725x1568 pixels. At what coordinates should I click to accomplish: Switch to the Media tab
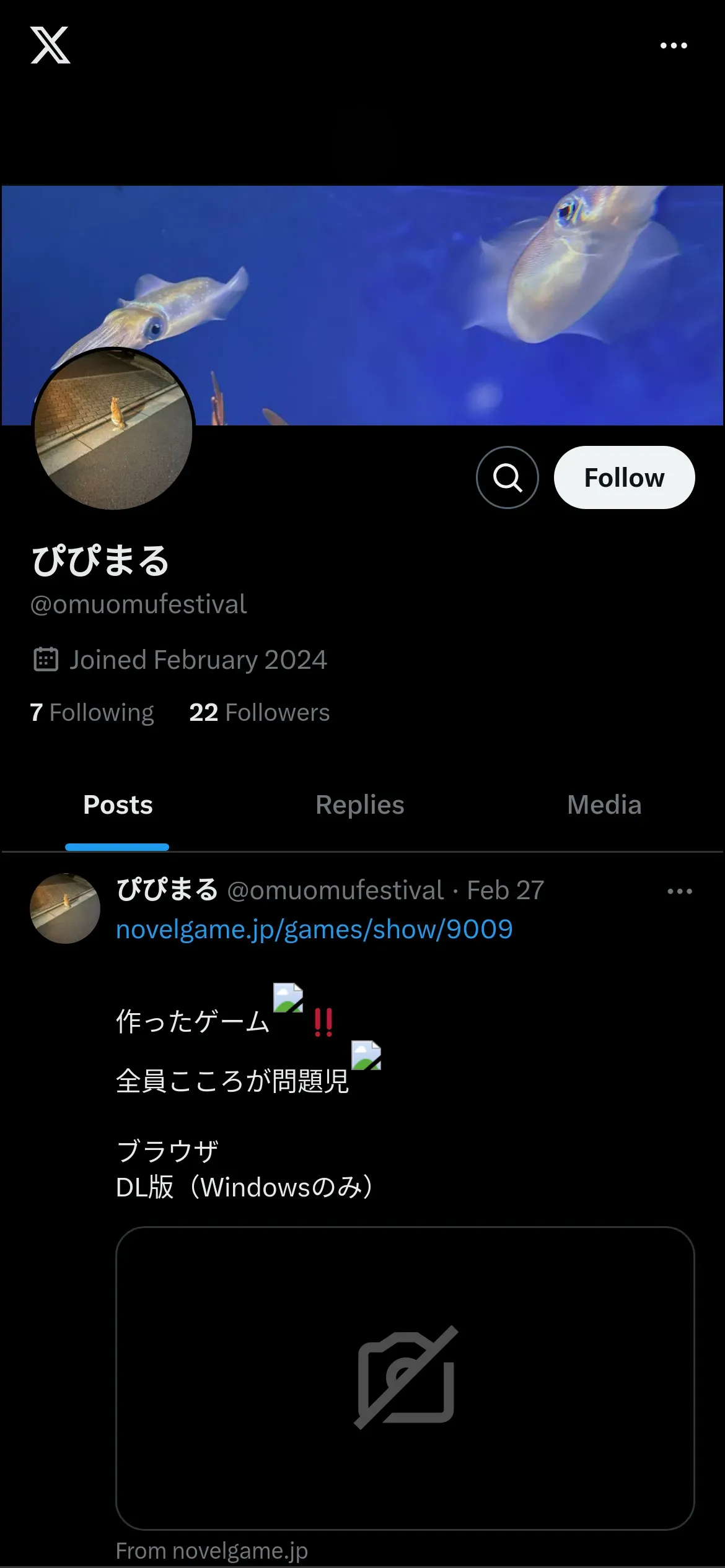(x=604, y=805)
